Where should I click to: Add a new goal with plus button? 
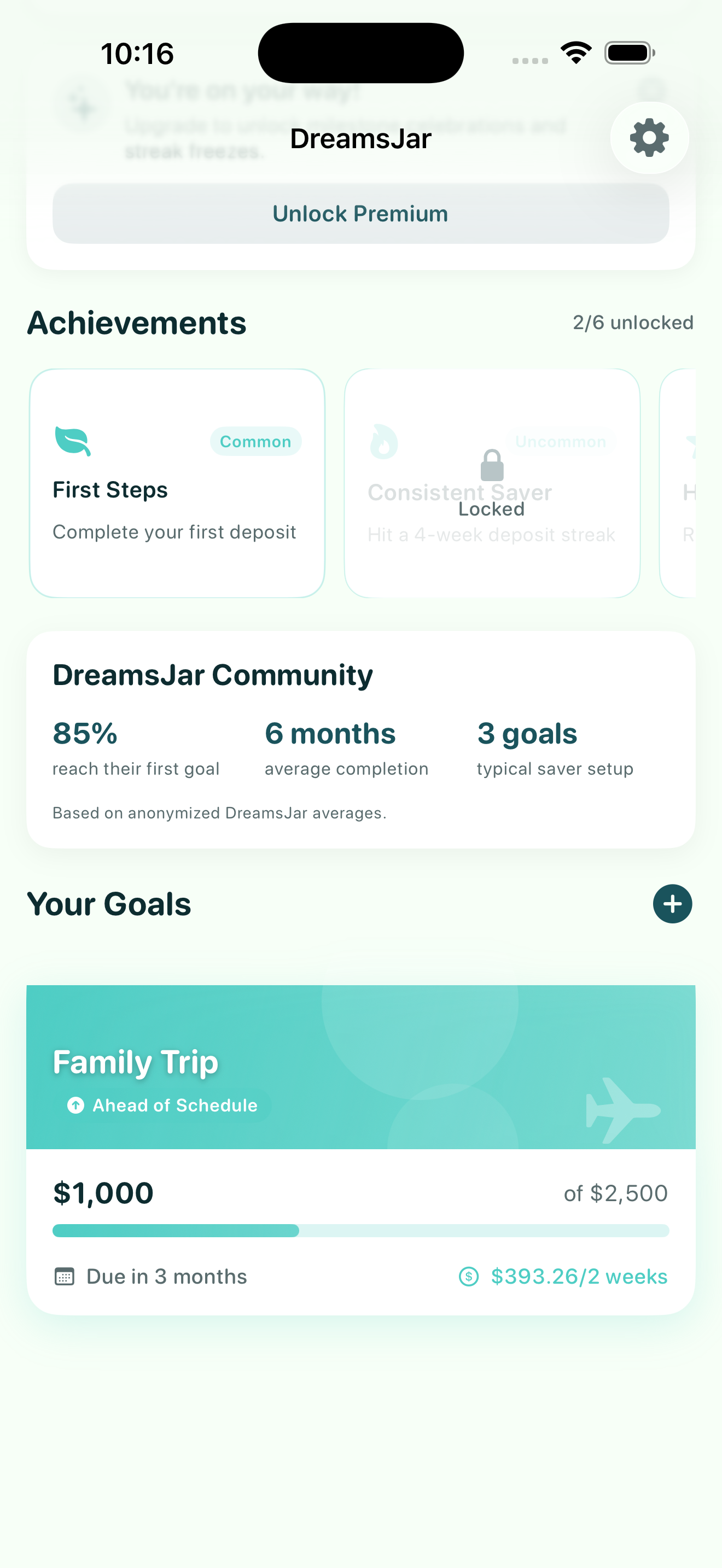[672, 904]
